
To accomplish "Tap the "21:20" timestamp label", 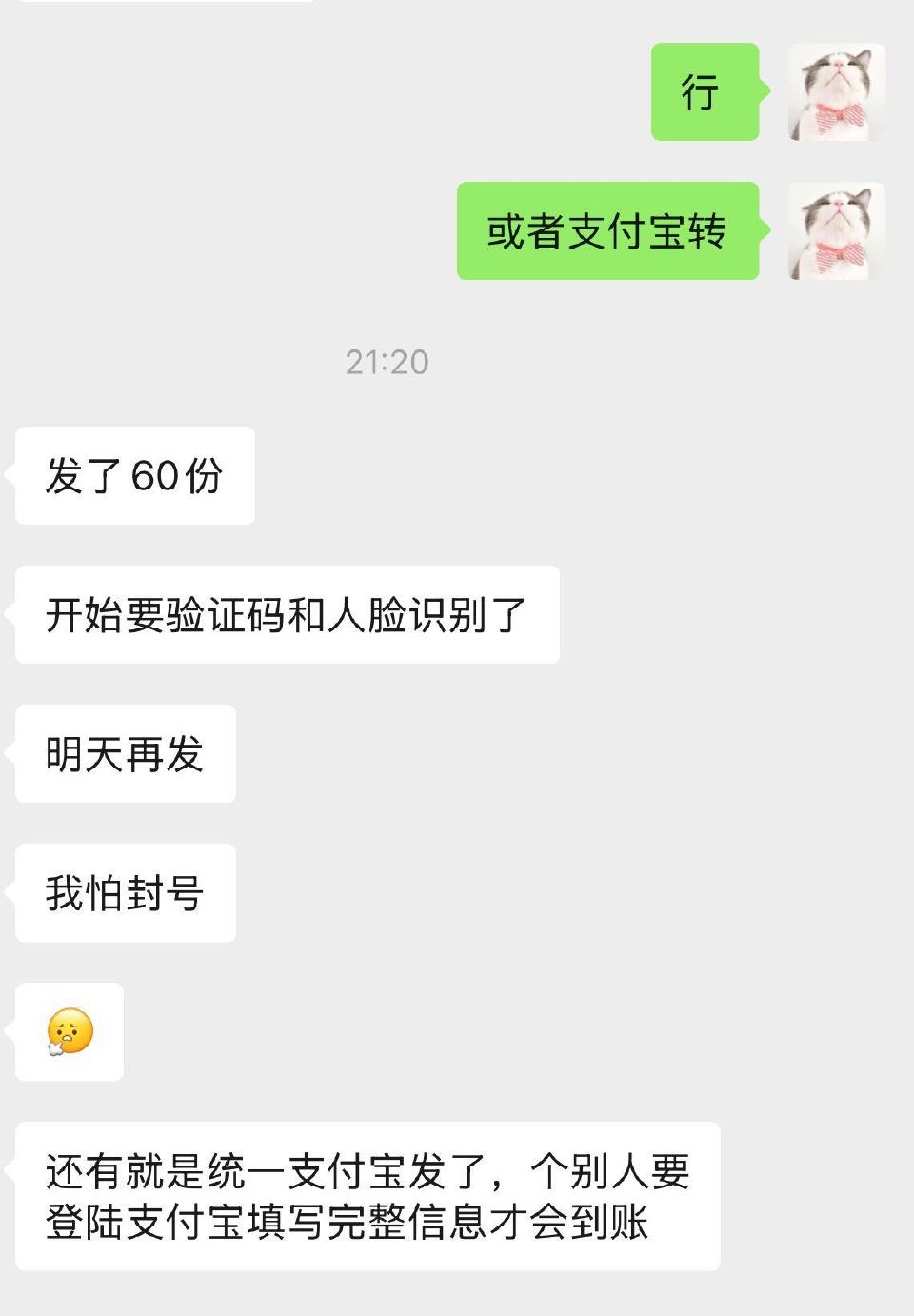I will pyautogui.click(x=387, y=362).
